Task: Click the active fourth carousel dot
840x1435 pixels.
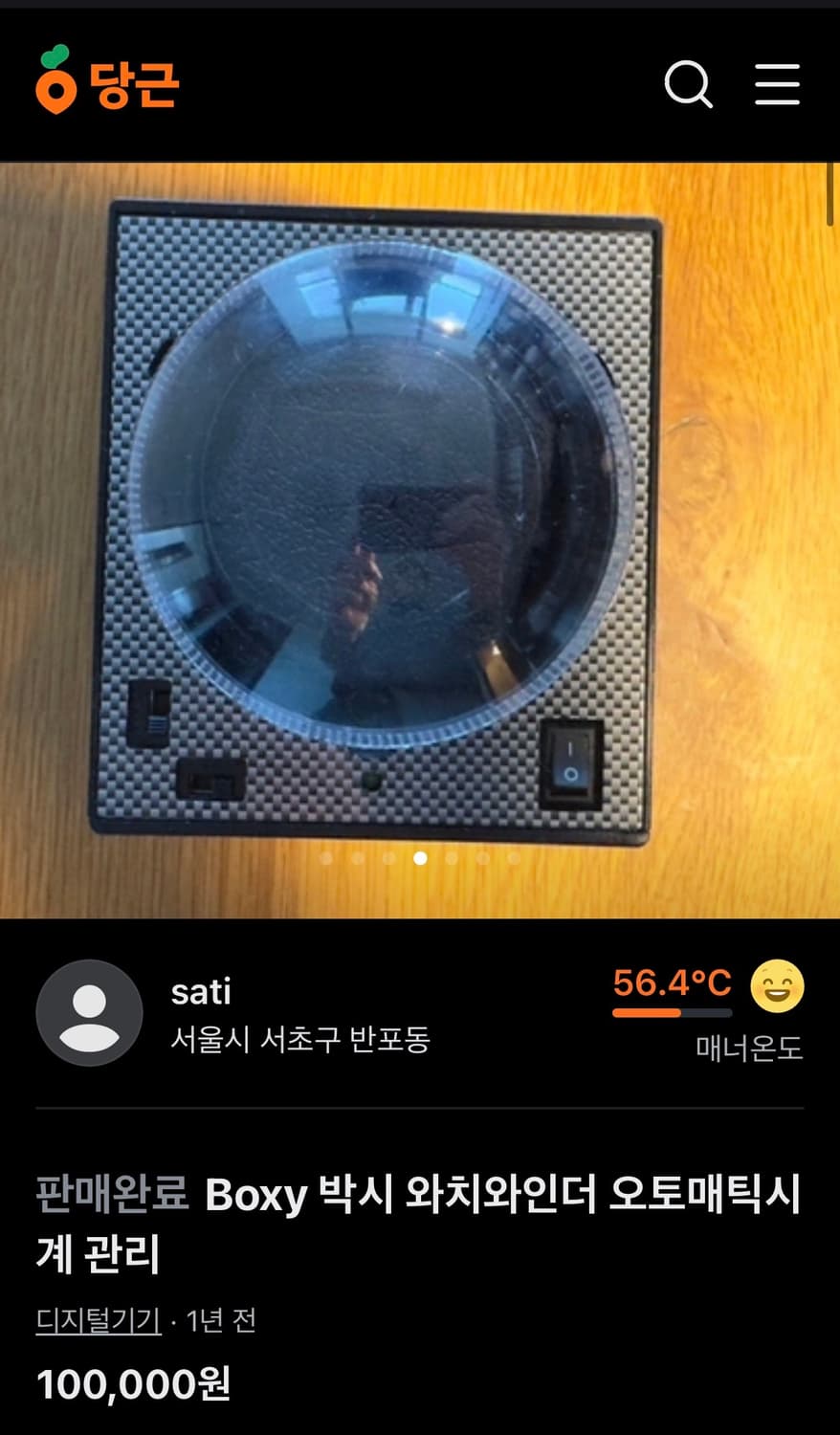Action: (x=420, y=859)
